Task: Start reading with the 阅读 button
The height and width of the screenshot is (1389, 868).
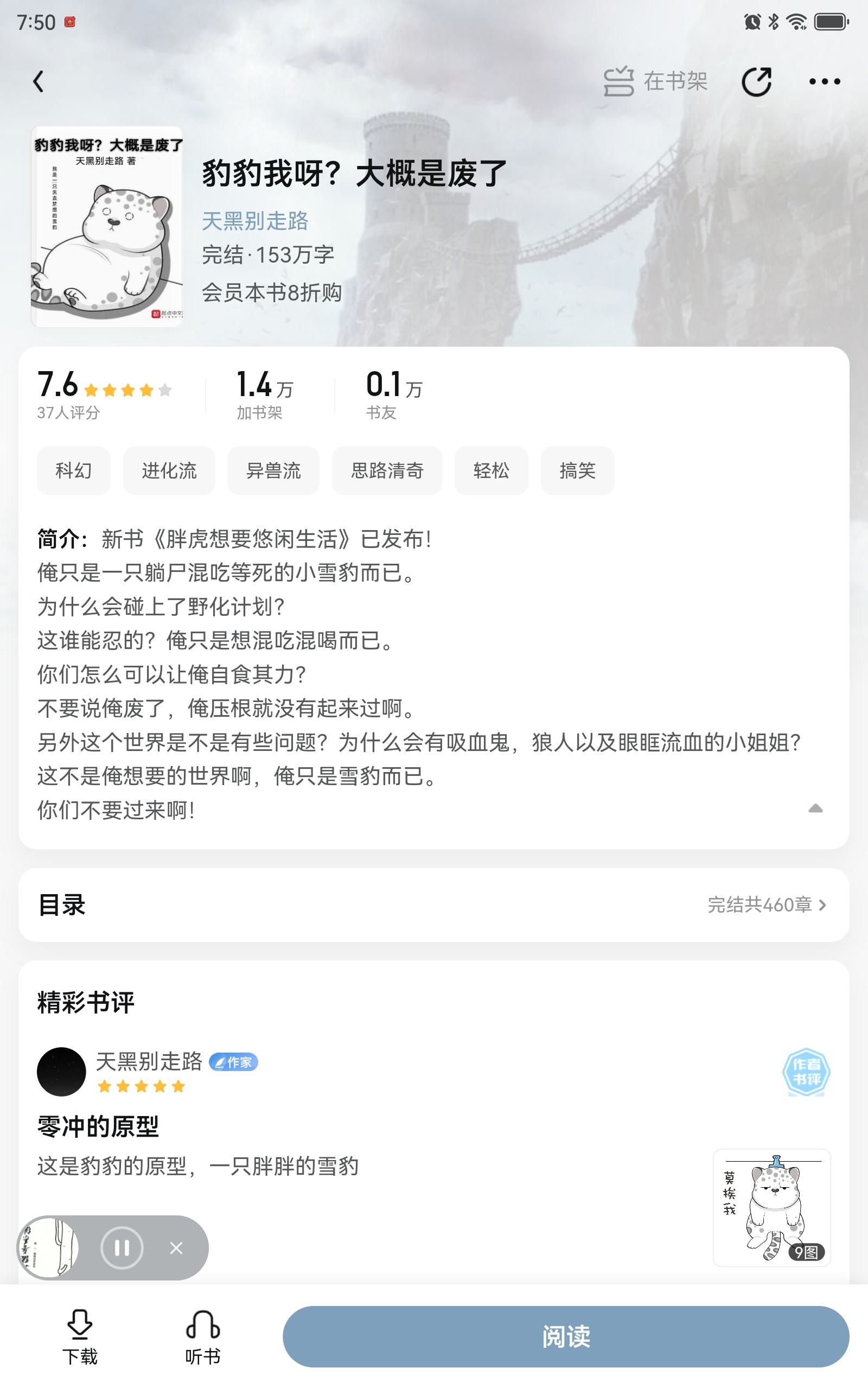Action: point(565,1336)
